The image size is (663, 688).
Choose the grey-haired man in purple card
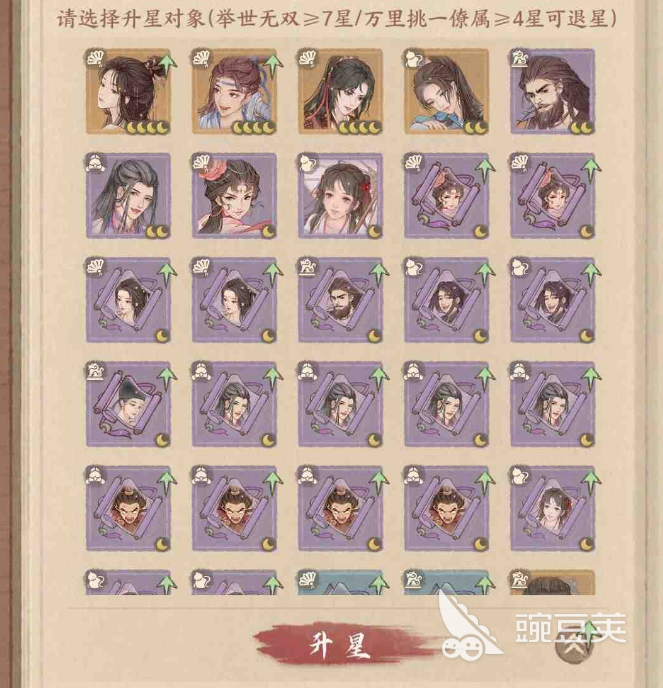(128, 196)
